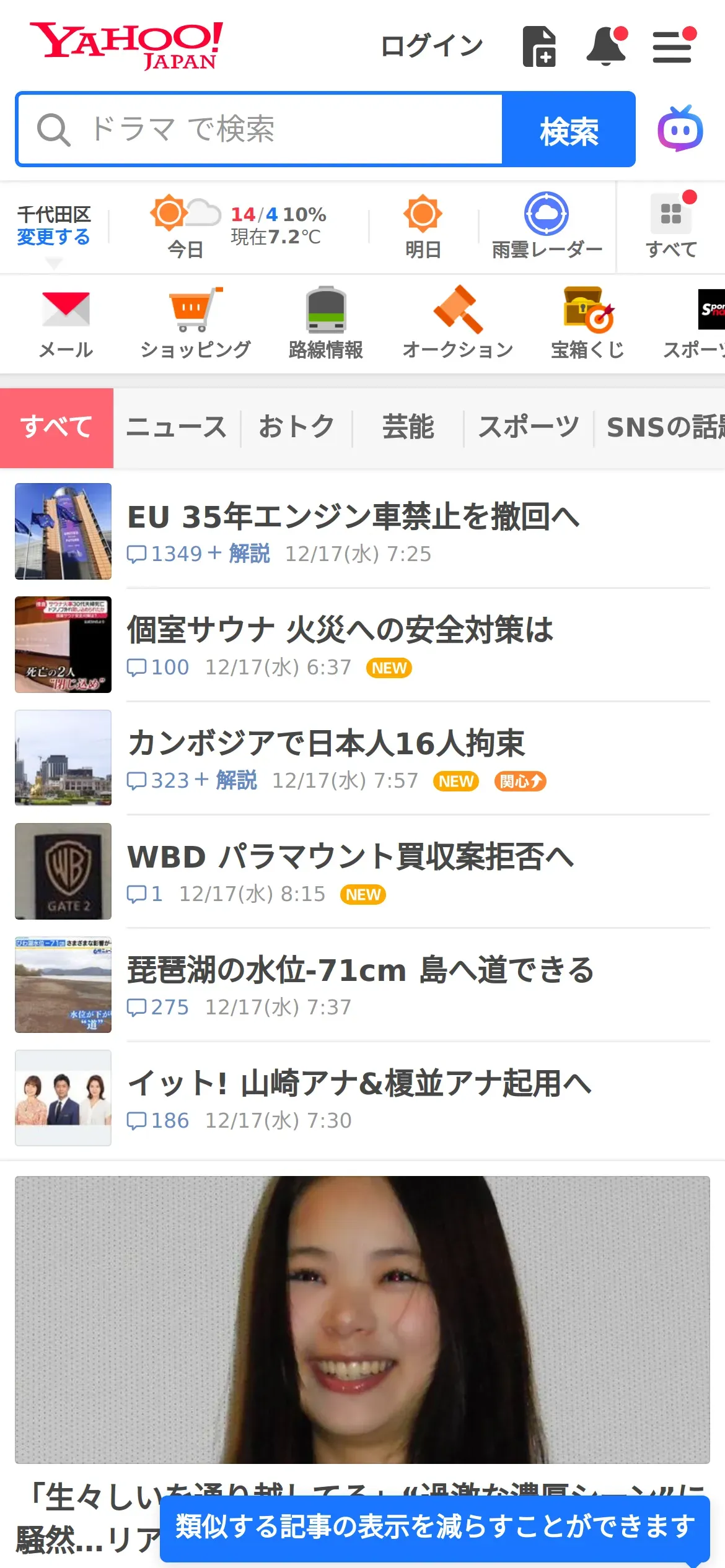Switch to the 芸能 tab
Viewport: 725px width, 1568px height.
point(408,427)
